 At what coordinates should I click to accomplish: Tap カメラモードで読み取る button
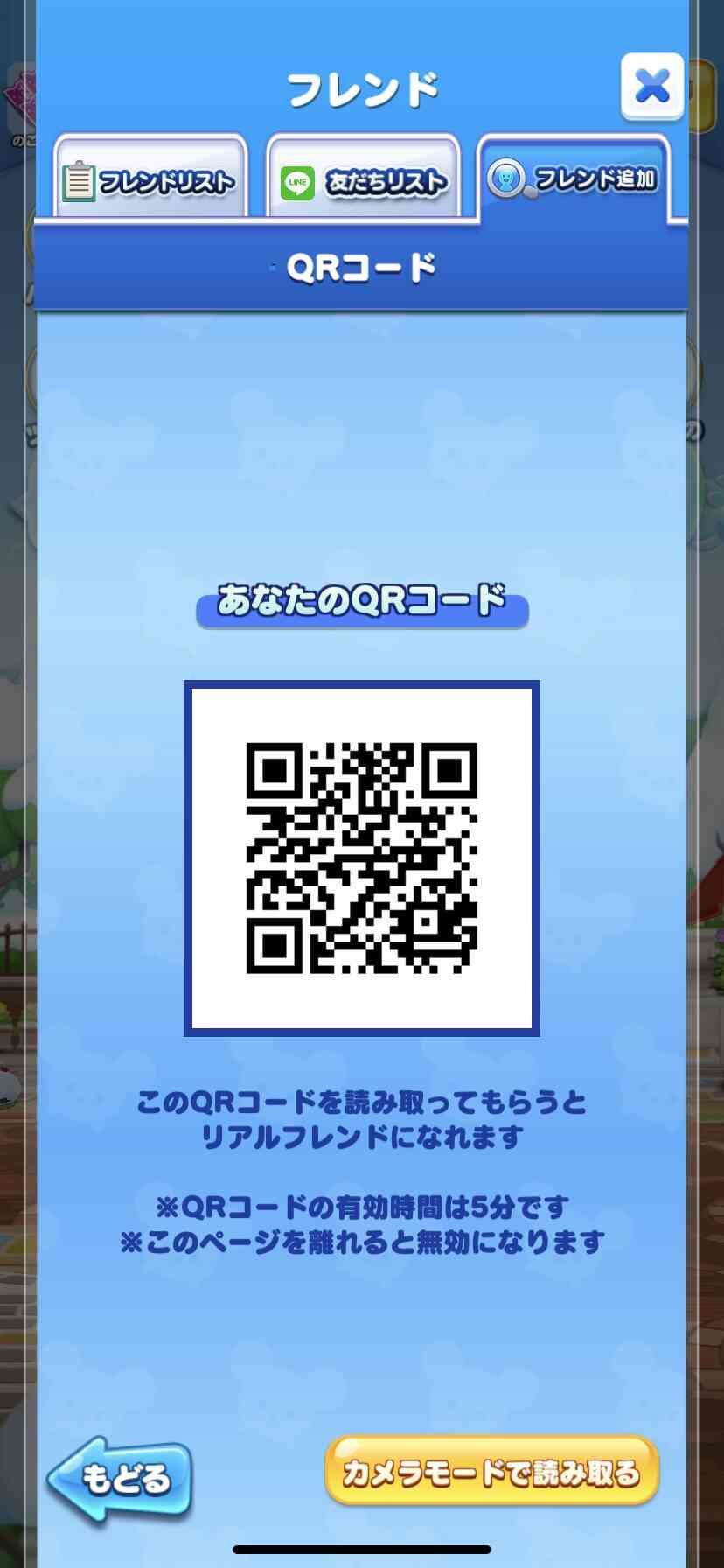click(492, 1473)
